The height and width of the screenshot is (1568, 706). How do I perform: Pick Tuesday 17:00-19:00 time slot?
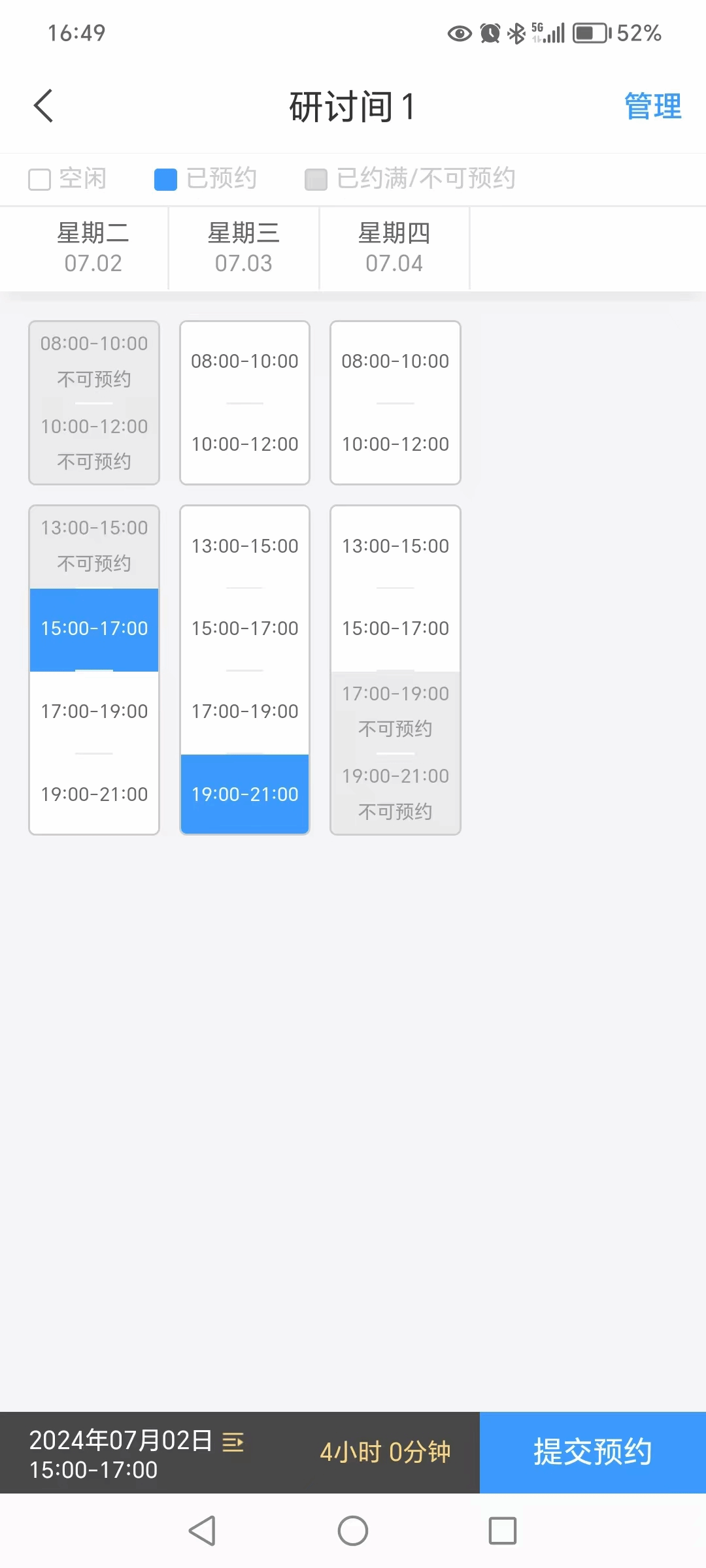click(x=94, y=711)
